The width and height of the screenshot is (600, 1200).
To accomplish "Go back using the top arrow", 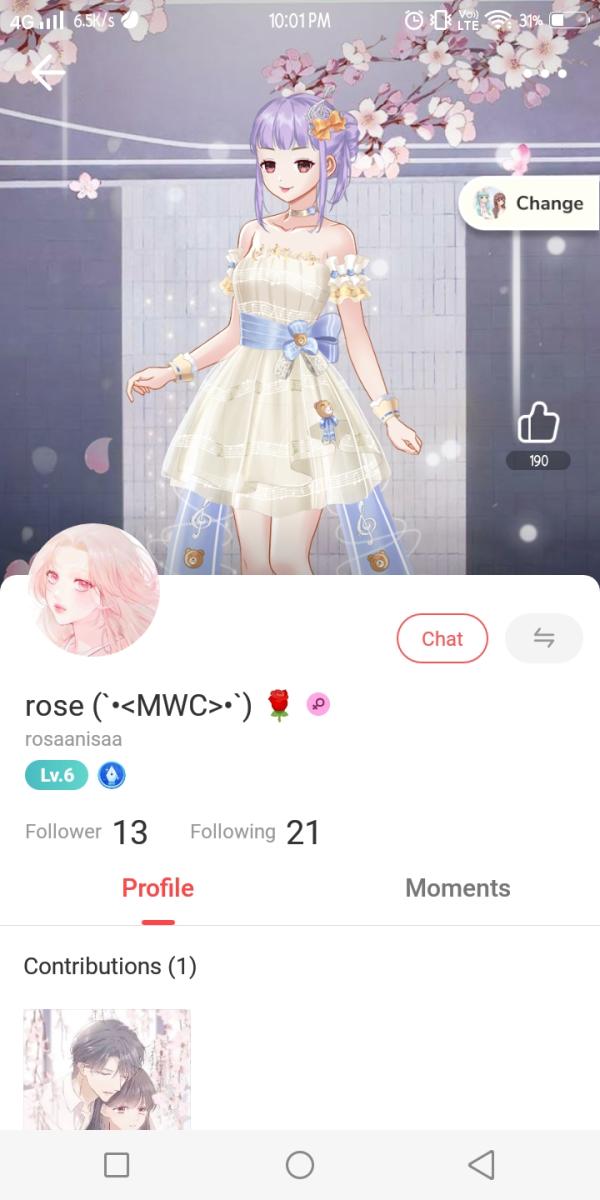I will [47, 73].
